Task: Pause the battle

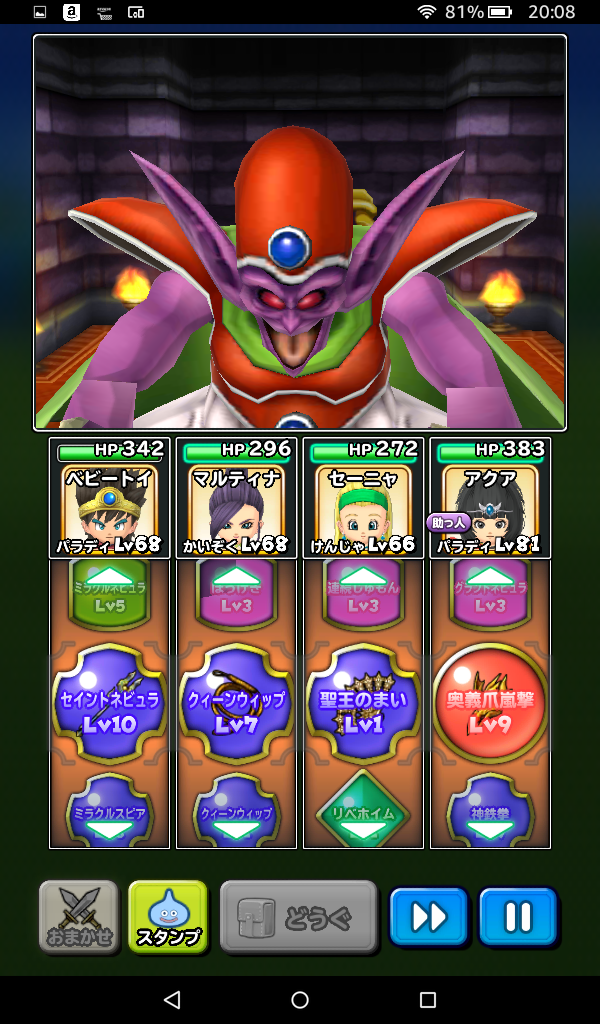Action: pyautogui.click(x=517, y=917)
